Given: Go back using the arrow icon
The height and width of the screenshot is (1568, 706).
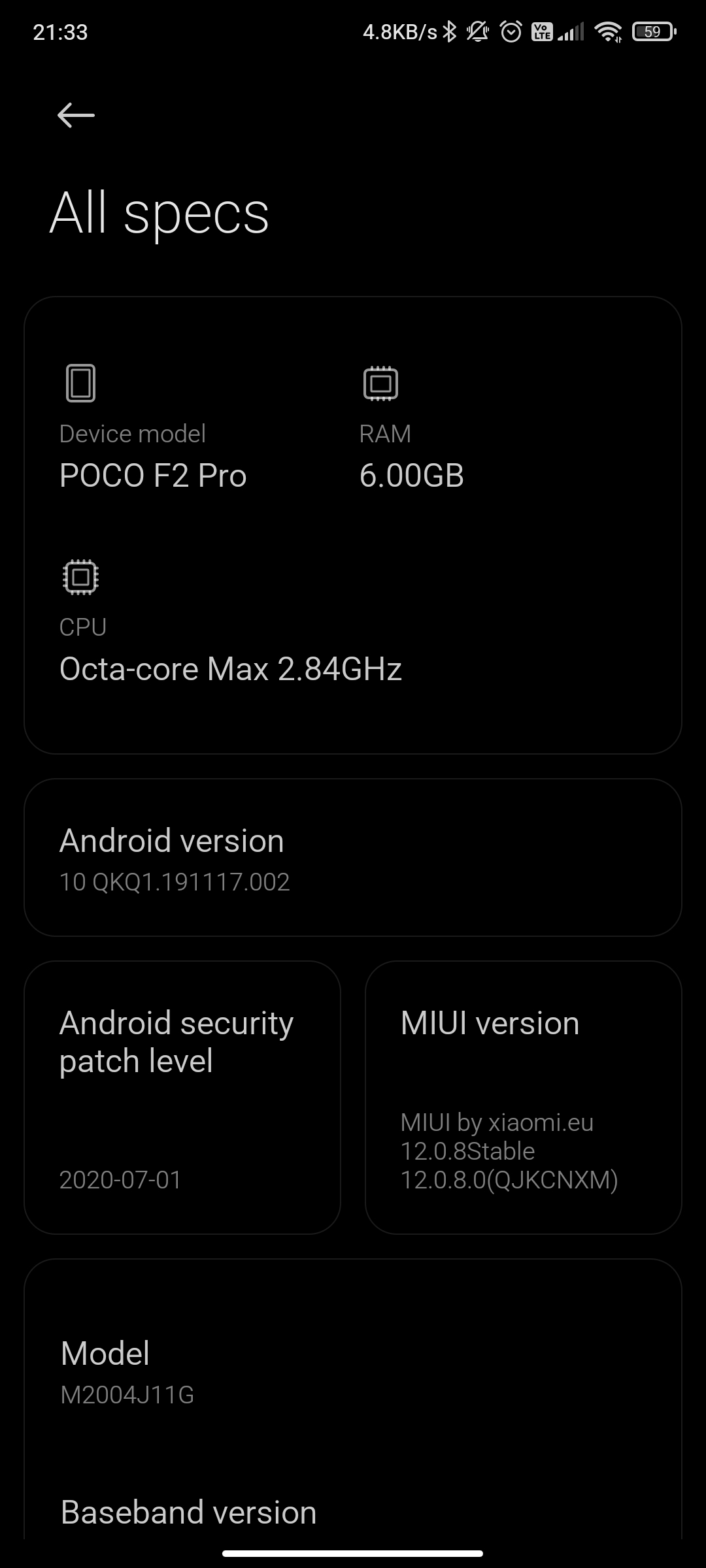Looking at the screenshot, I should point(76,116).
